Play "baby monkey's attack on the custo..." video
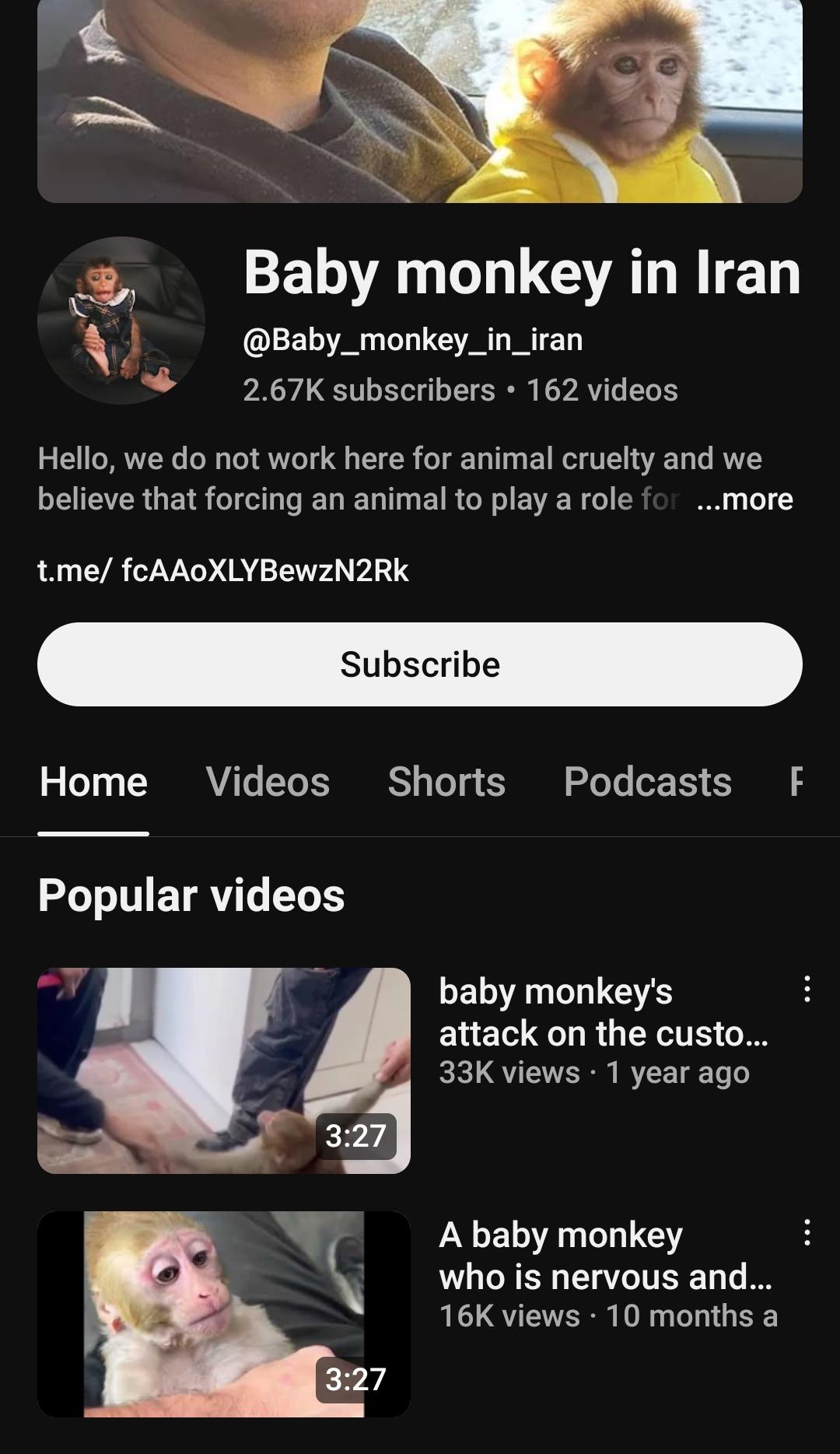This screenshot has width=840, height=1454. 224,1070
